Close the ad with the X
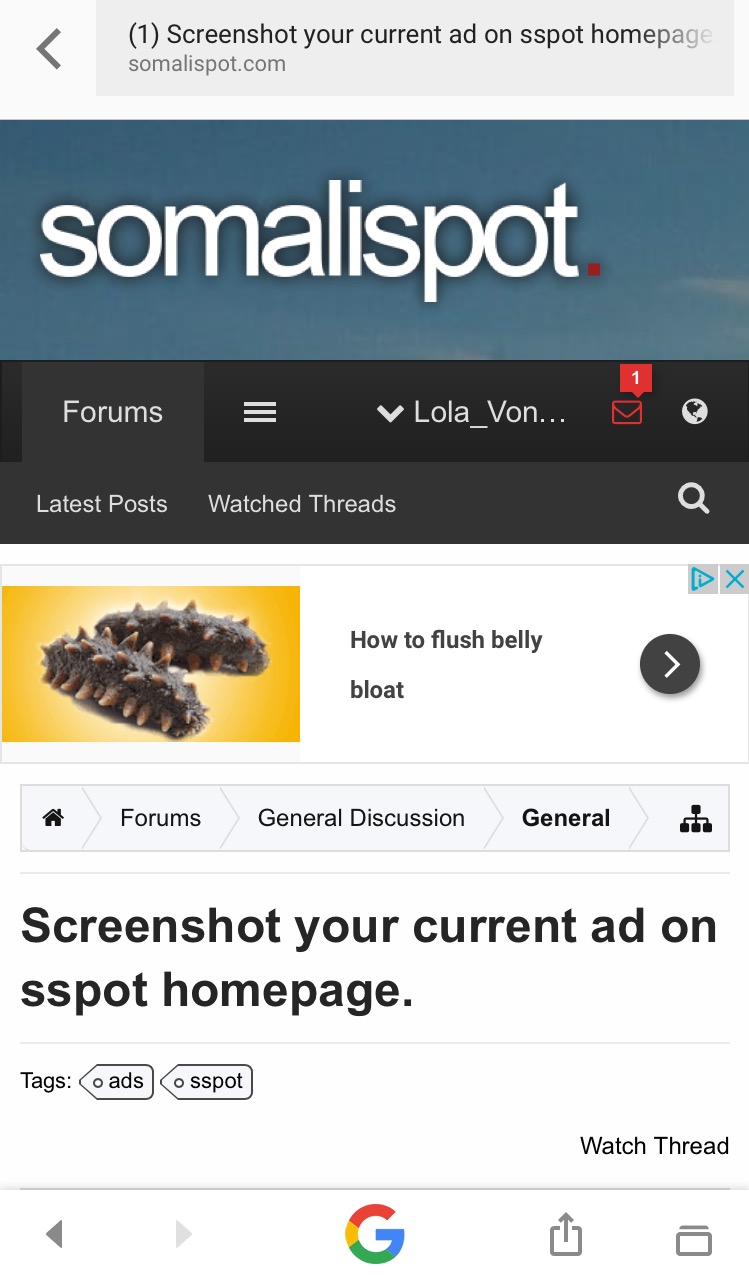The image size is (749, 1278). 735,579
